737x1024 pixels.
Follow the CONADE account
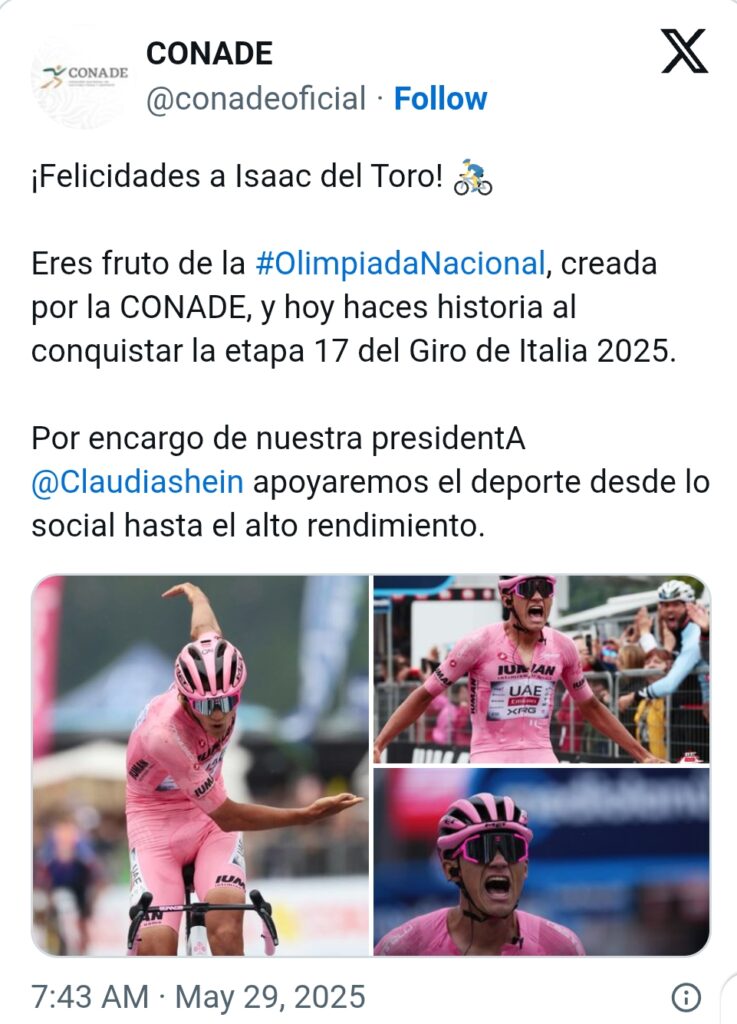(440, 99)
